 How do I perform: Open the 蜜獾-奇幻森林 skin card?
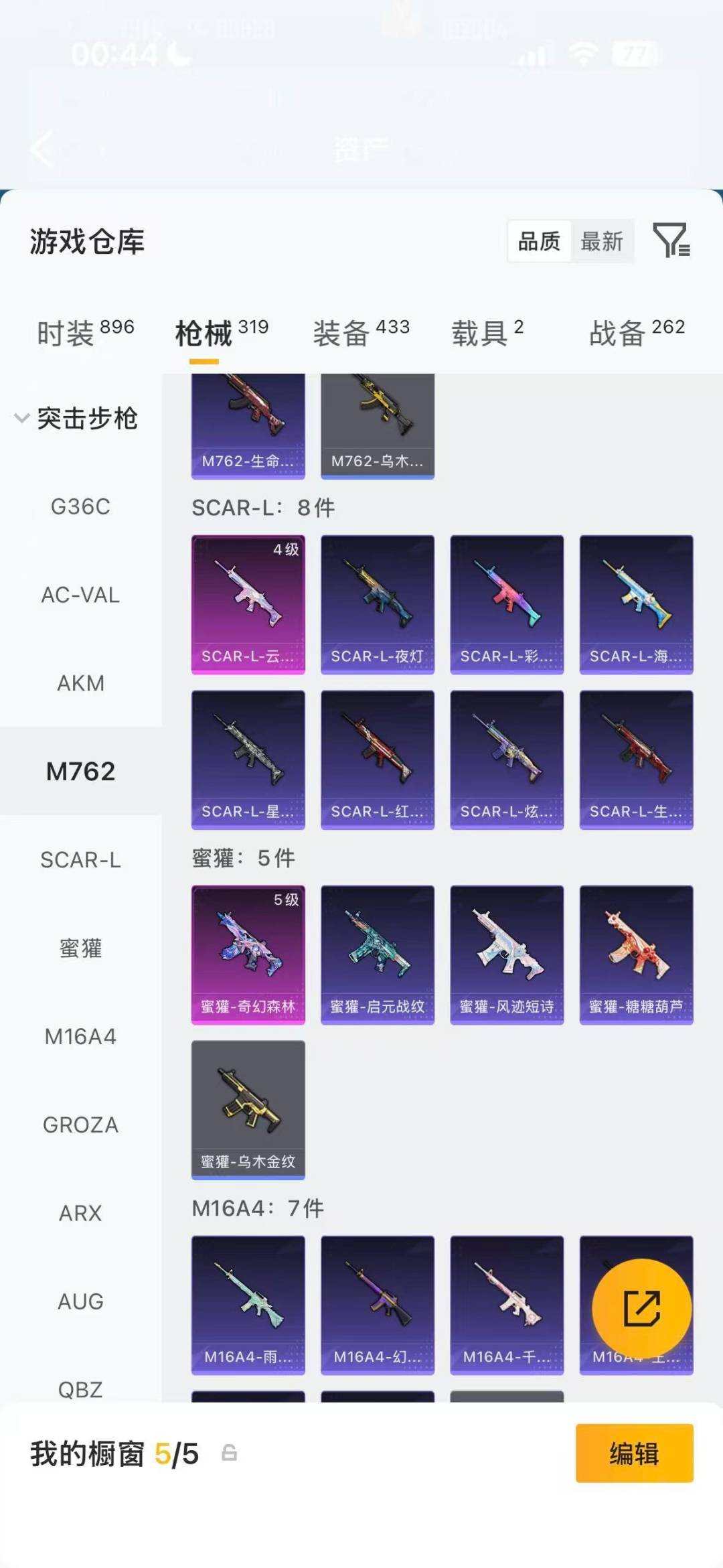pyautogui.click(x=248, y=954)
